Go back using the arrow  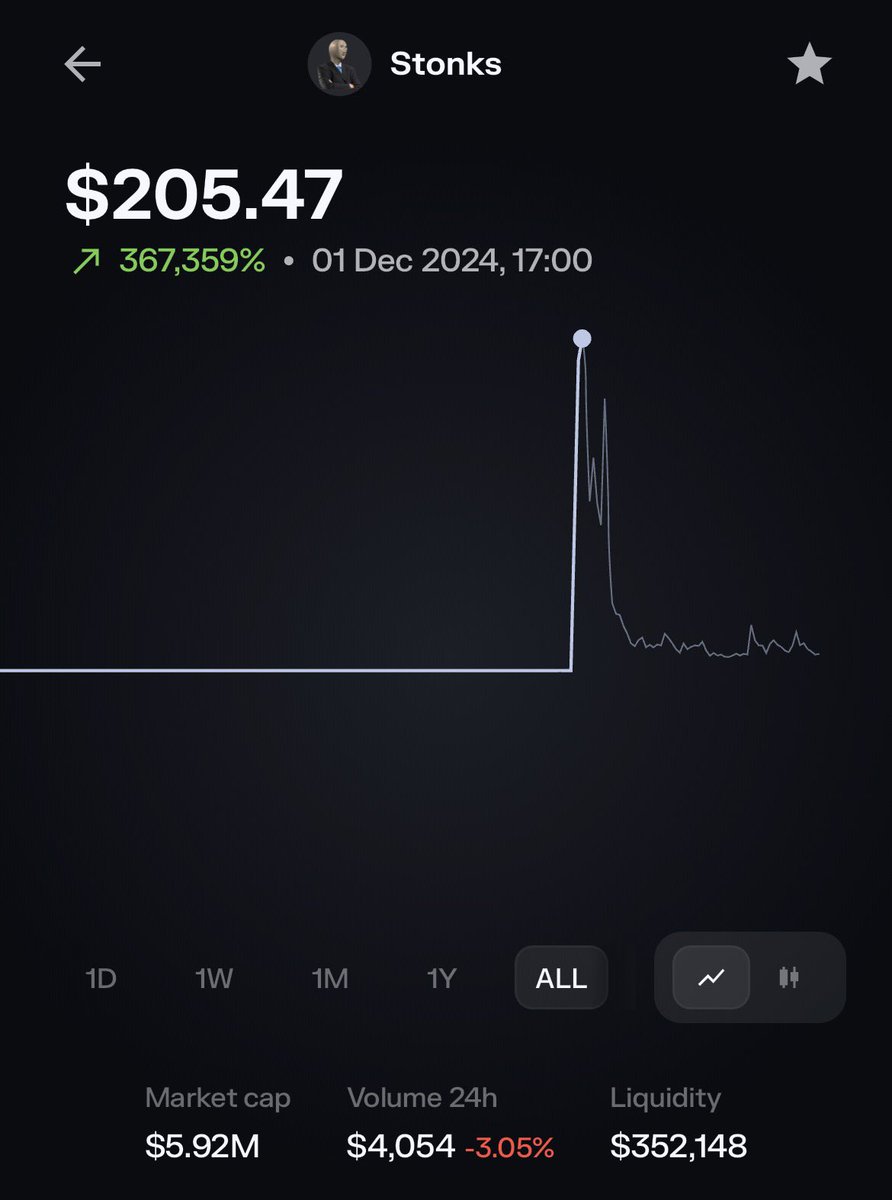83,65
